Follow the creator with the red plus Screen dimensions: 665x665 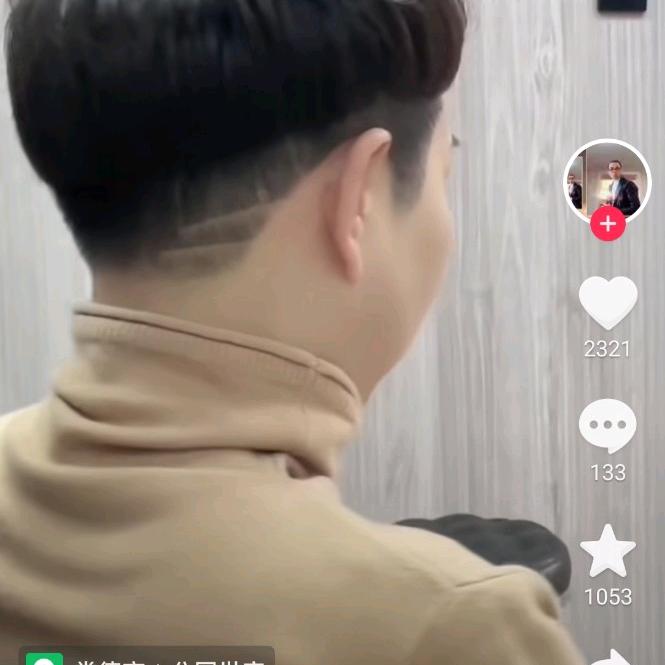coord(607,224)
